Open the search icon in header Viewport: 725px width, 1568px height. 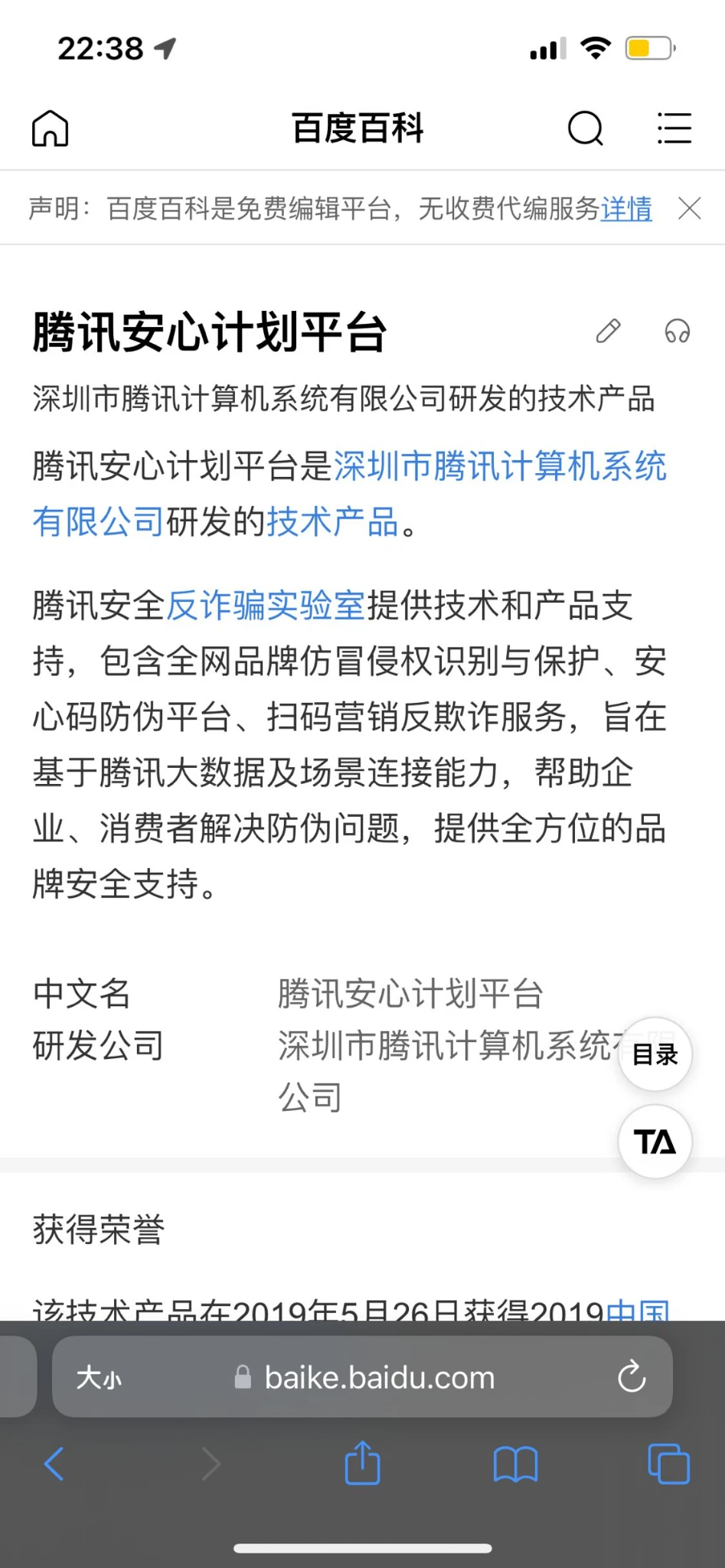click(x=586, y=128)
